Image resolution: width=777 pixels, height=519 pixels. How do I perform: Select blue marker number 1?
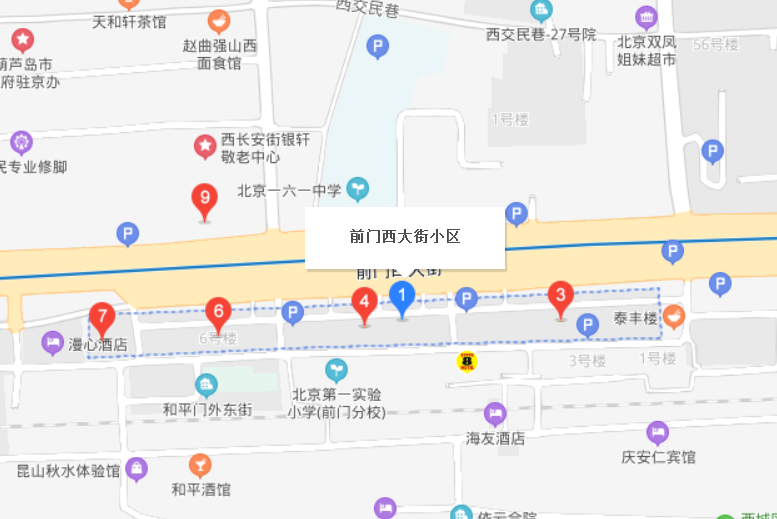tap(401, 296)
